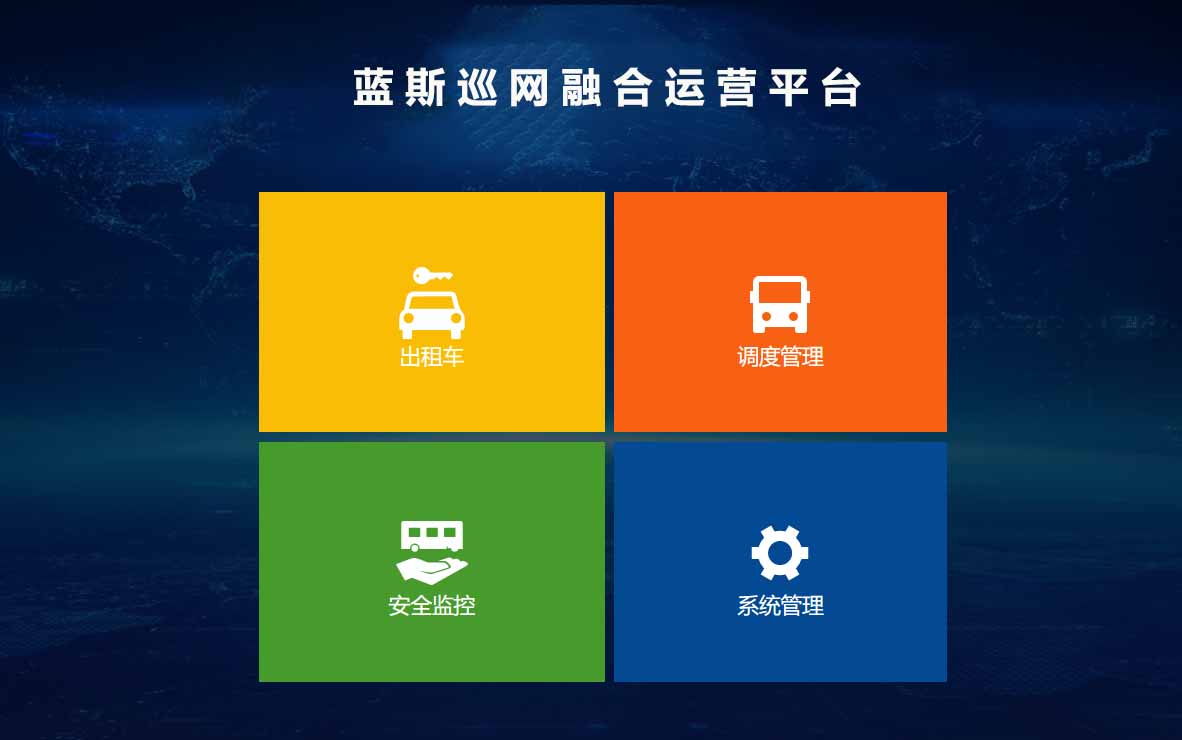Go to 系统管理 system management
Screen dimensions: 1182x740
[780, 562]
